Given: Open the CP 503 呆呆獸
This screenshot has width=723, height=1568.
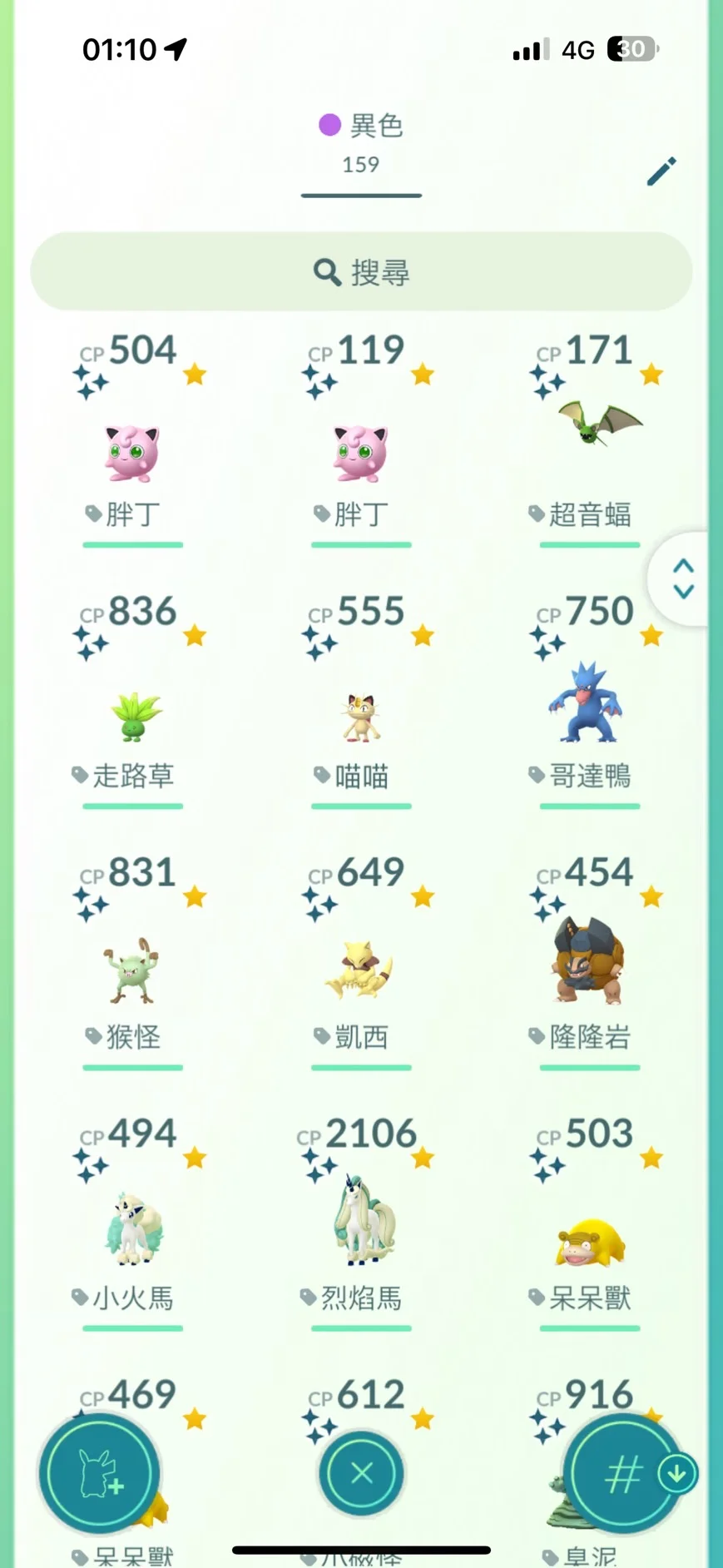Looking at the screenshot, I should coord(590,1223).
